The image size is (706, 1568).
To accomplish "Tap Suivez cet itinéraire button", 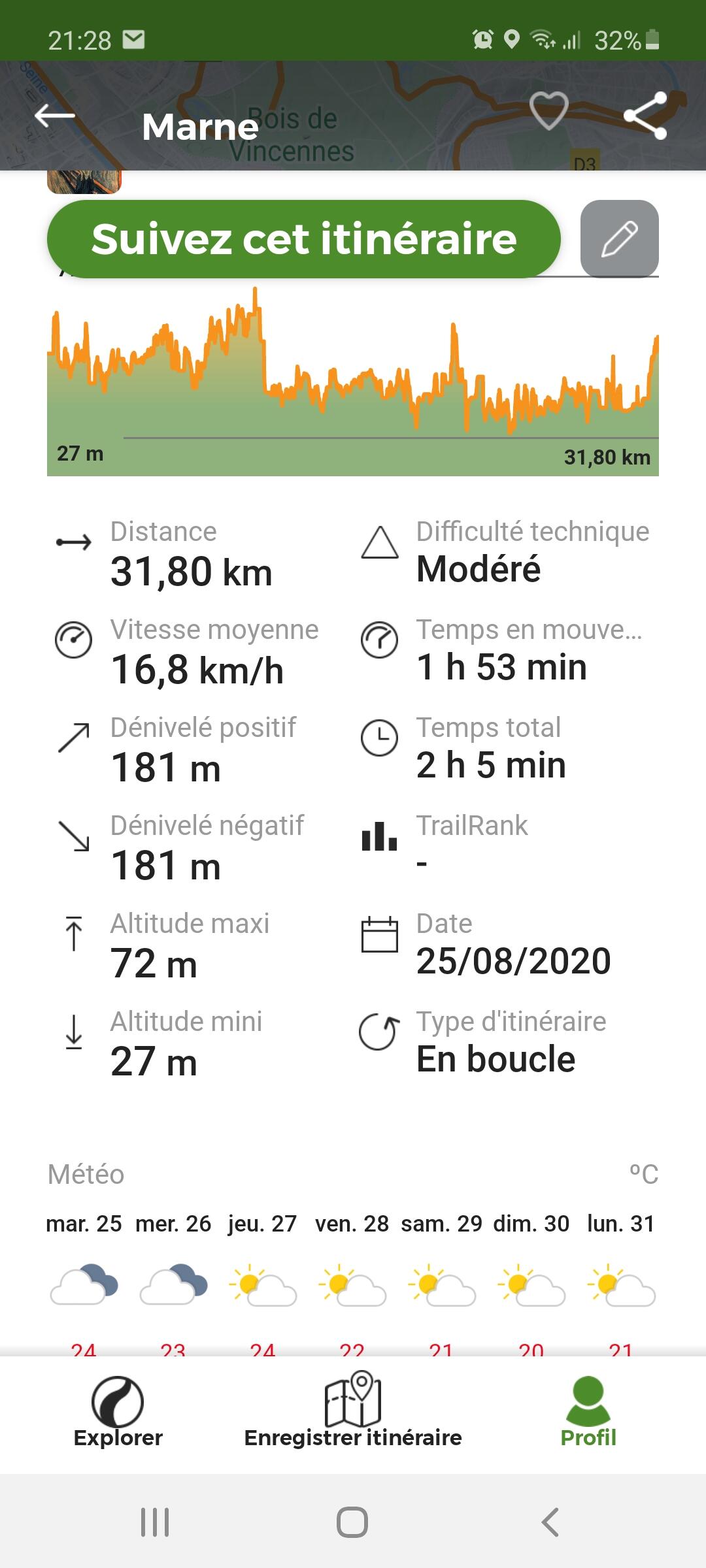I will 304,239.
